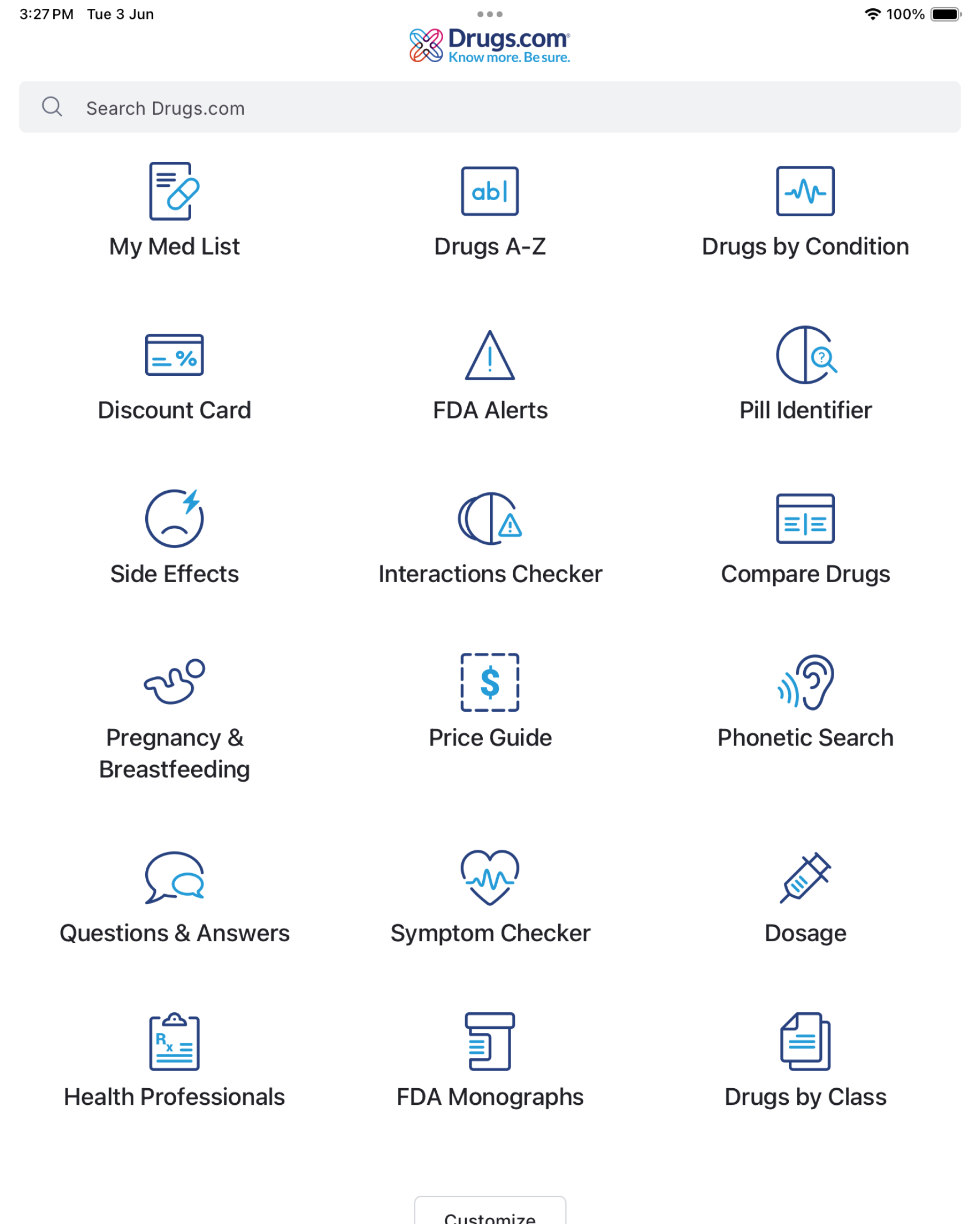This screenshot has width=980, height=1224.
Task: Browse Drugs A-Z
Action: (489, 210)
